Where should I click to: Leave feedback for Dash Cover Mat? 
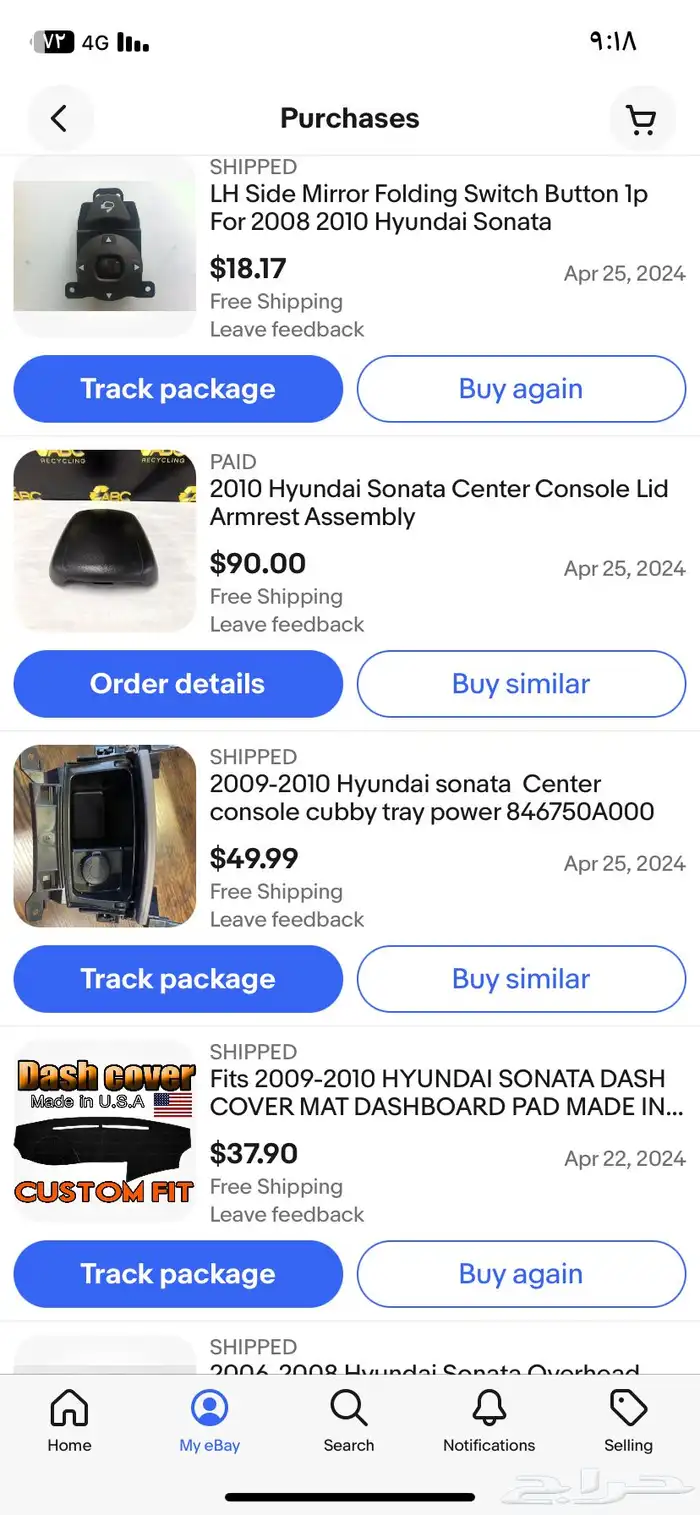287,1214
